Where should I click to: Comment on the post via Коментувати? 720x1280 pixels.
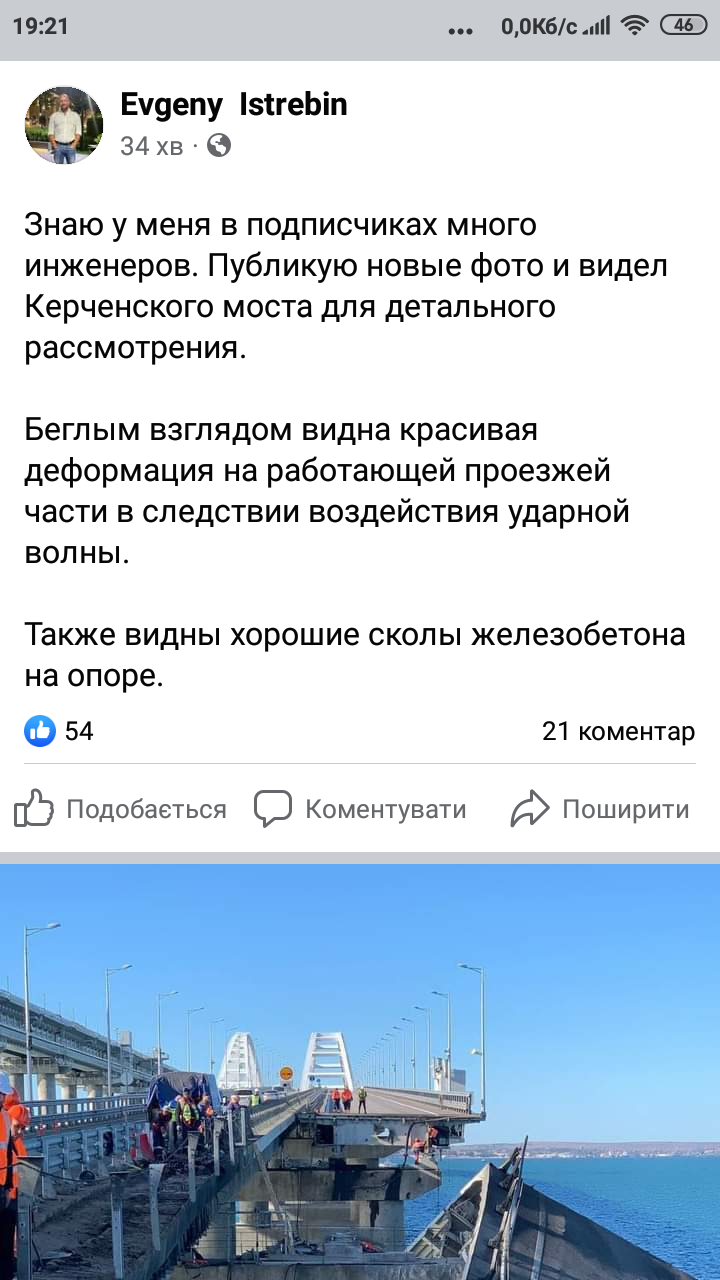360,809
